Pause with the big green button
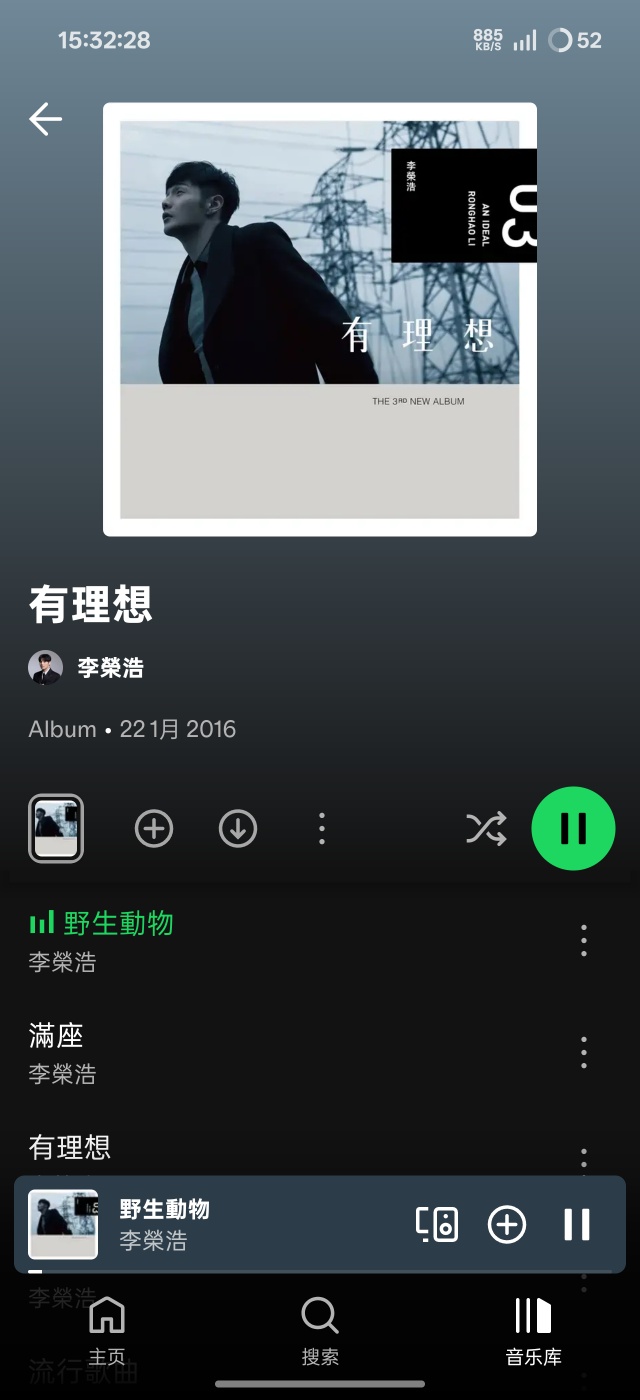This screenshot has height=1400, width=640. point(573,828)
